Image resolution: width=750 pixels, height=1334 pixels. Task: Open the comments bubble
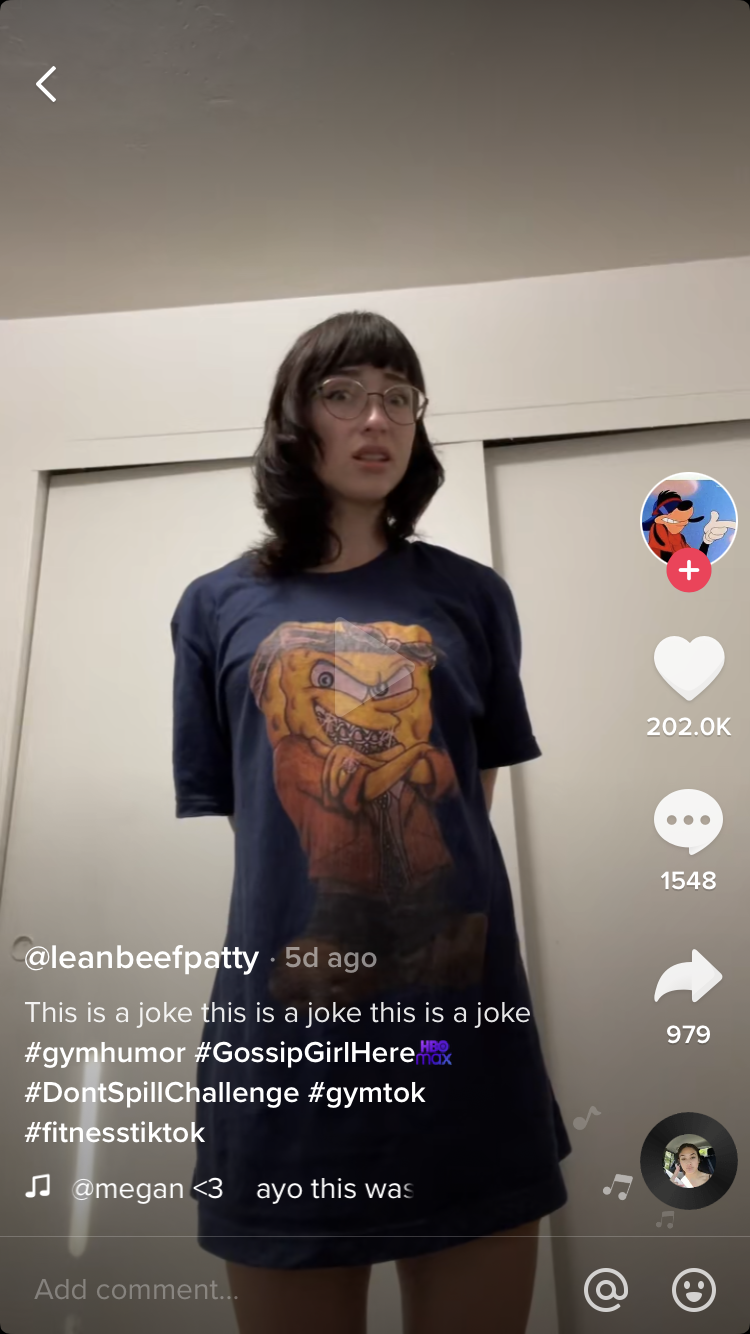(x=688, y=822)
